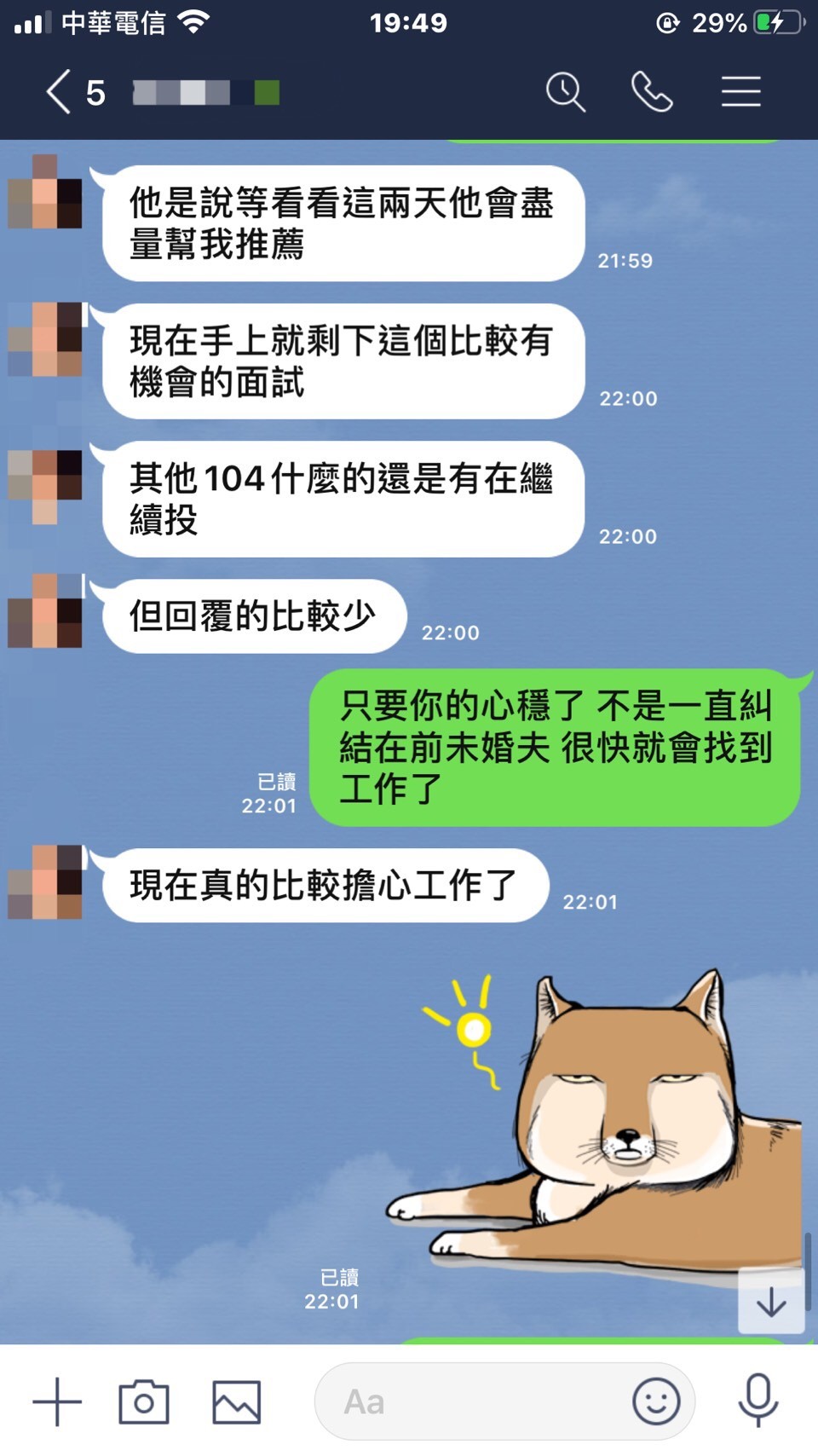Open the camera to take a photo
This screenshot has width=818, height=1456.
coord(143,1401)
